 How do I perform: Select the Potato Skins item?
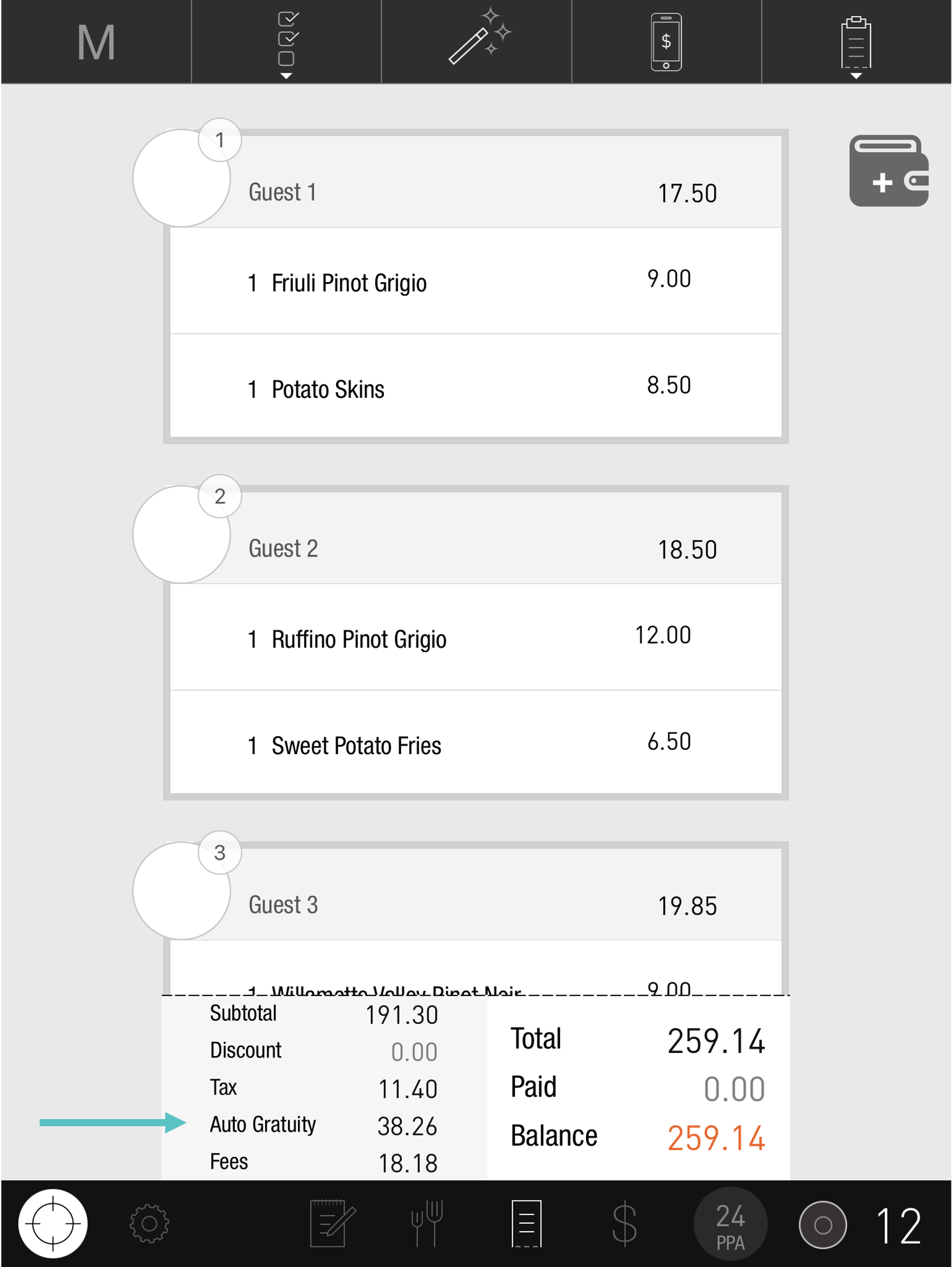pyautogui.click(x=475, y=389)
